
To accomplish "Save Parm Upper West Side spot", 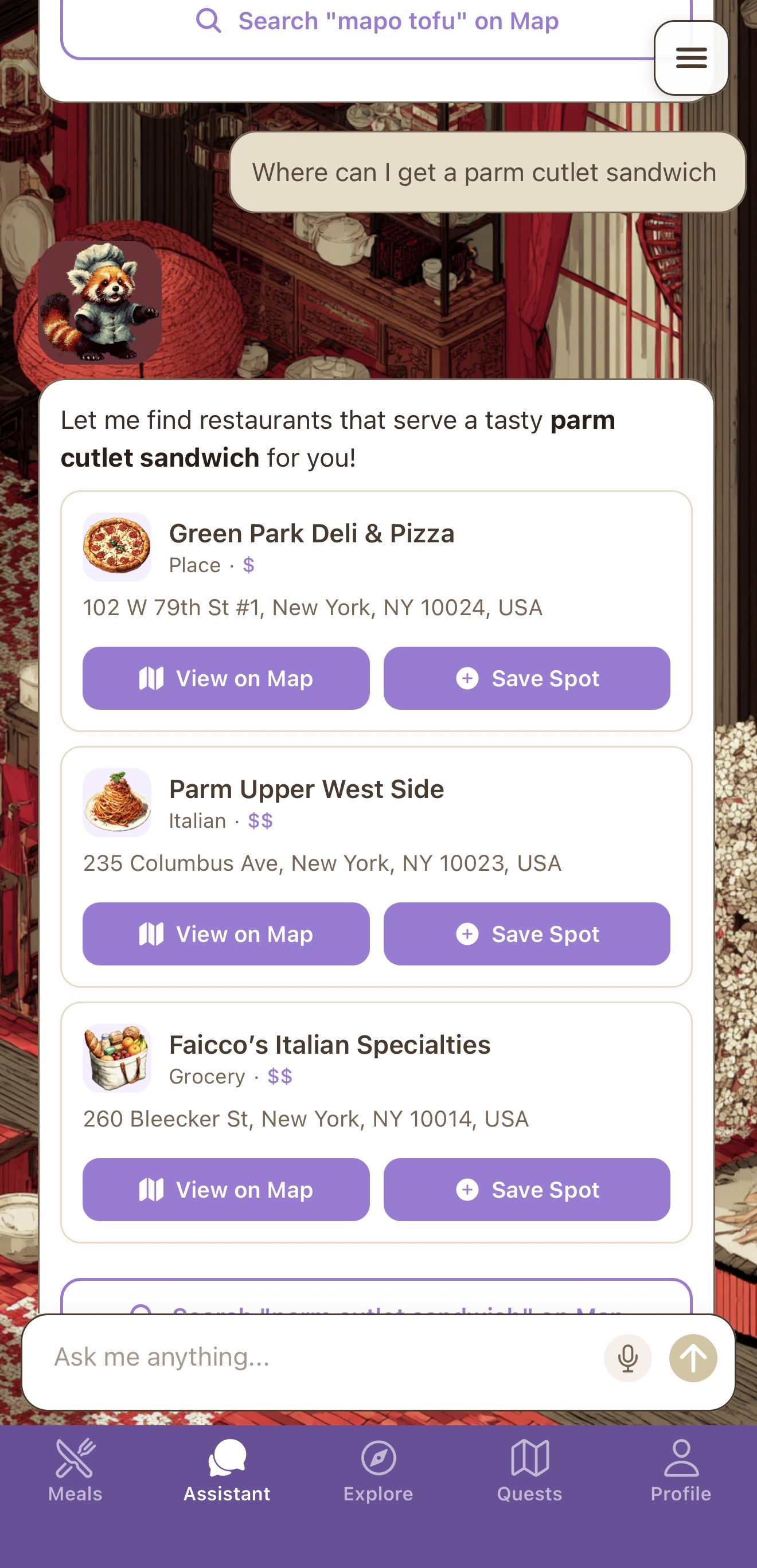I will (x=526, y=934).
